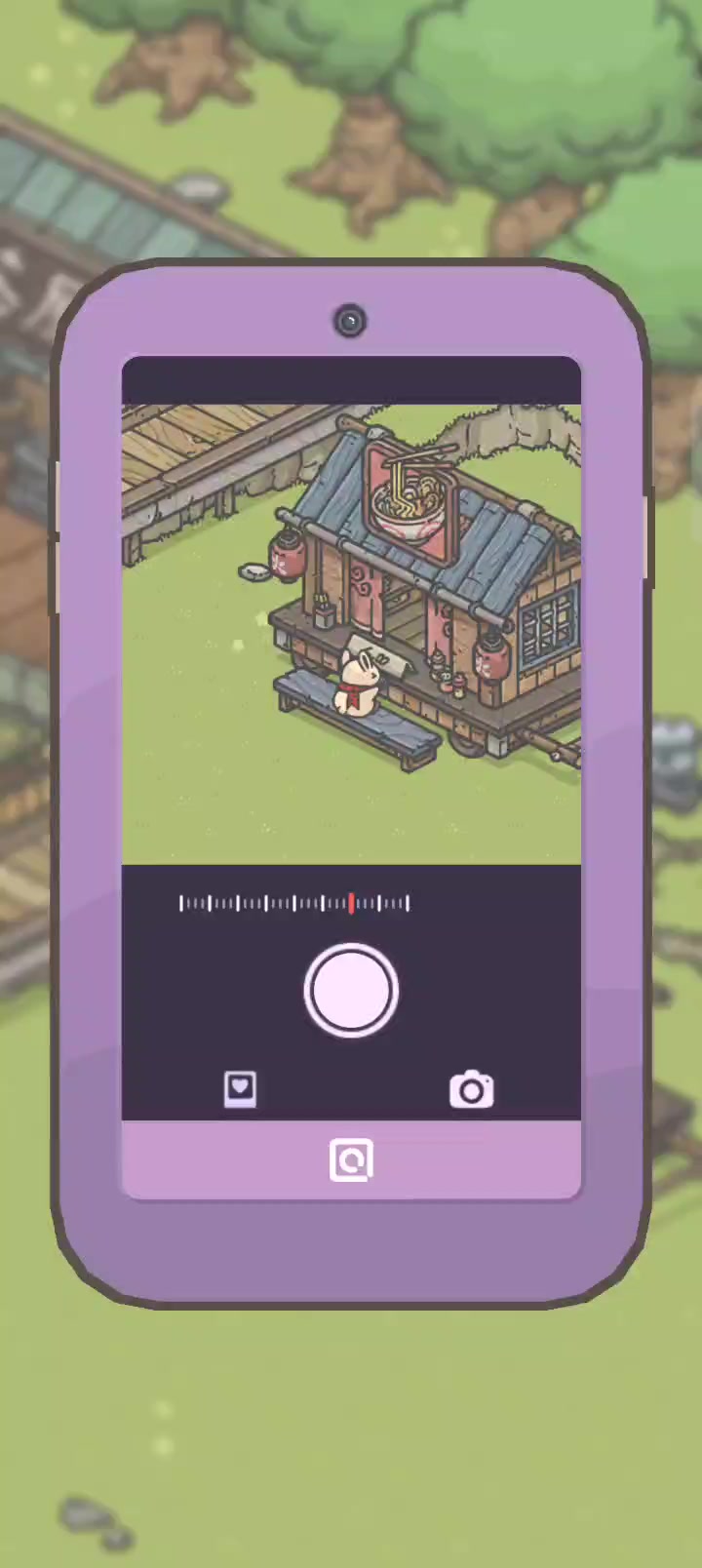
Task: Tap the zoom scale ruler
Action: click(294, 904)
